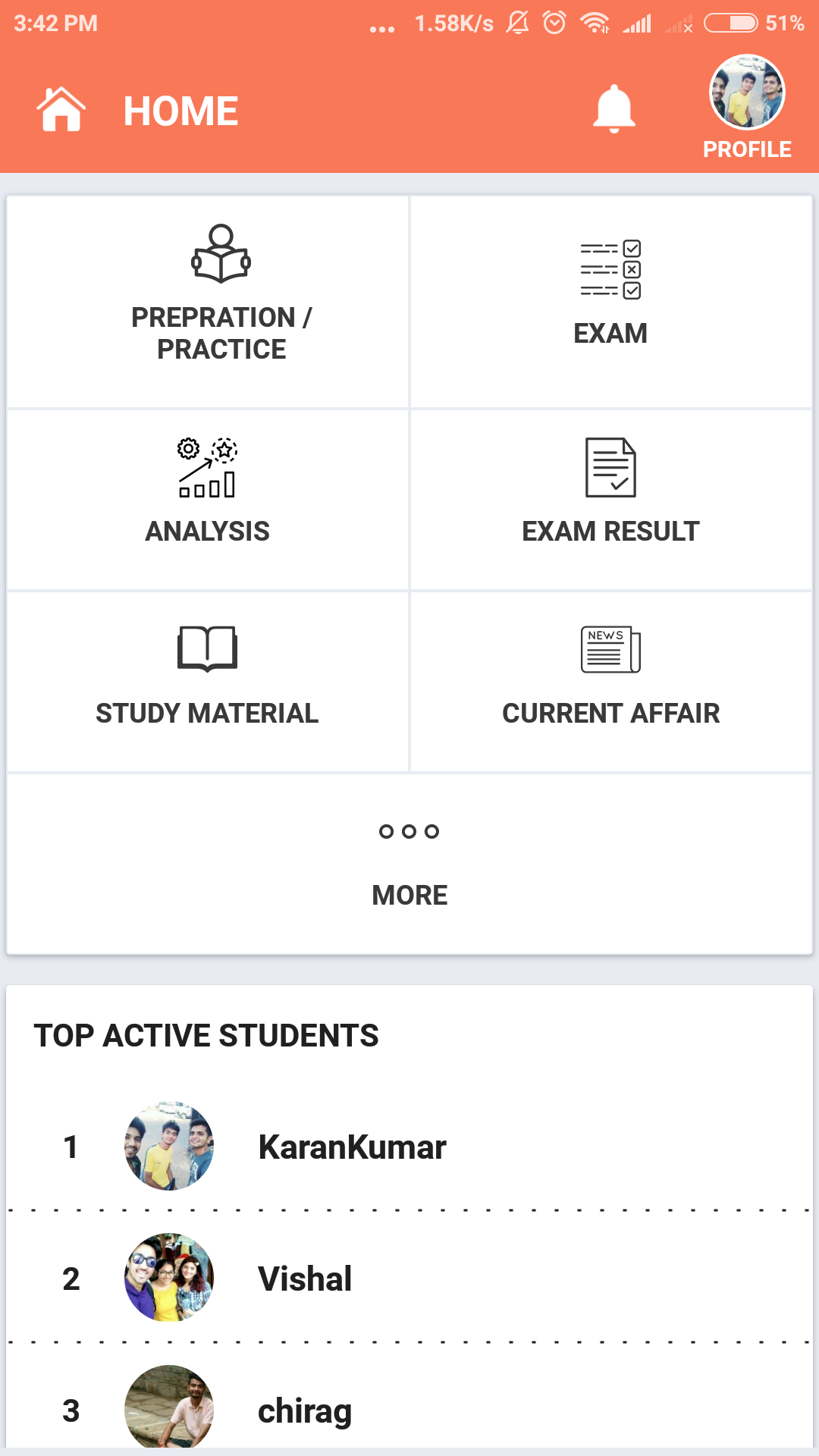Viewport: 819px width, 1456px height.
Task: Go to the Exam tile
Action: pos(611,302)
